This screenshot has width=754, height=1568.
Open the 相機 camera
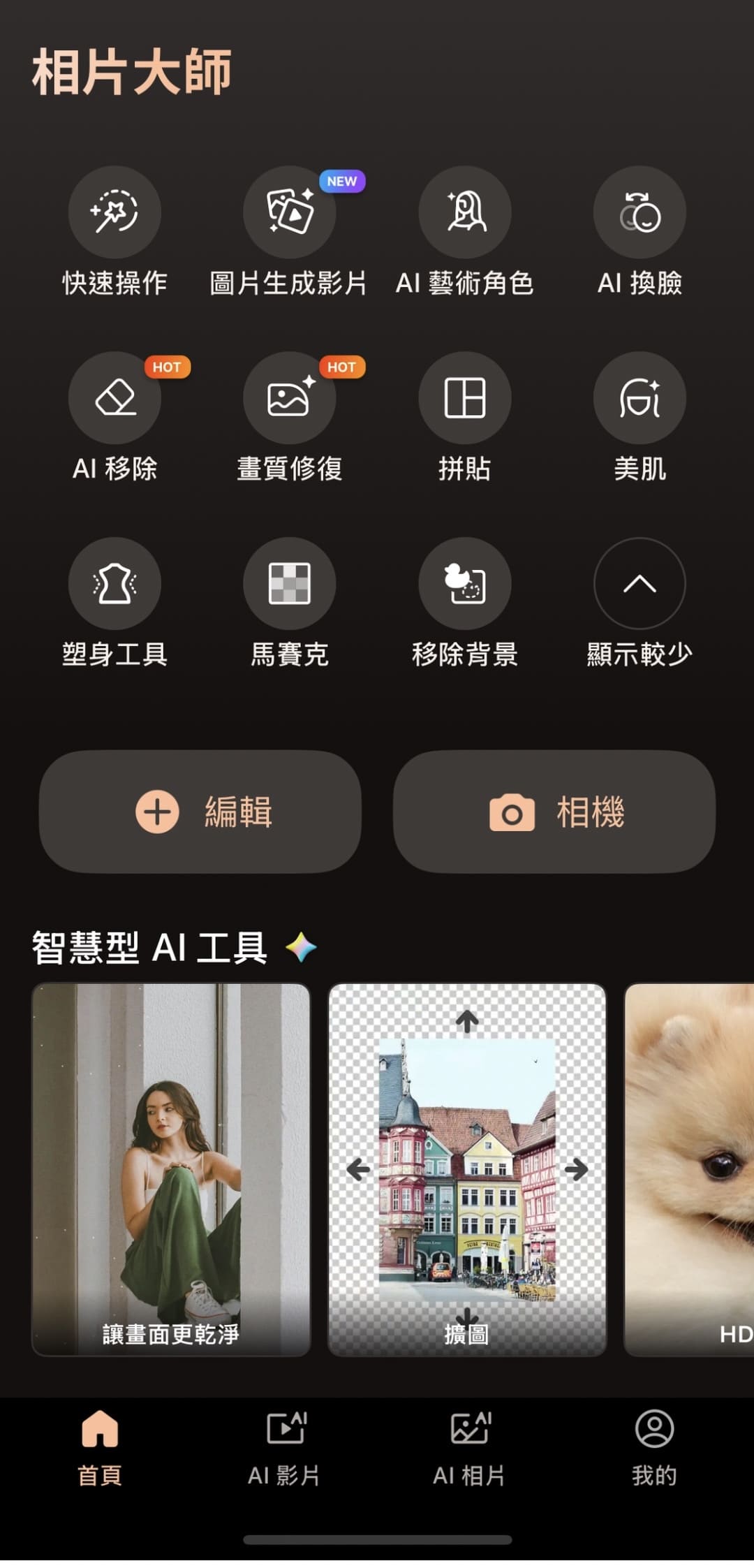(x=555, y=812)
